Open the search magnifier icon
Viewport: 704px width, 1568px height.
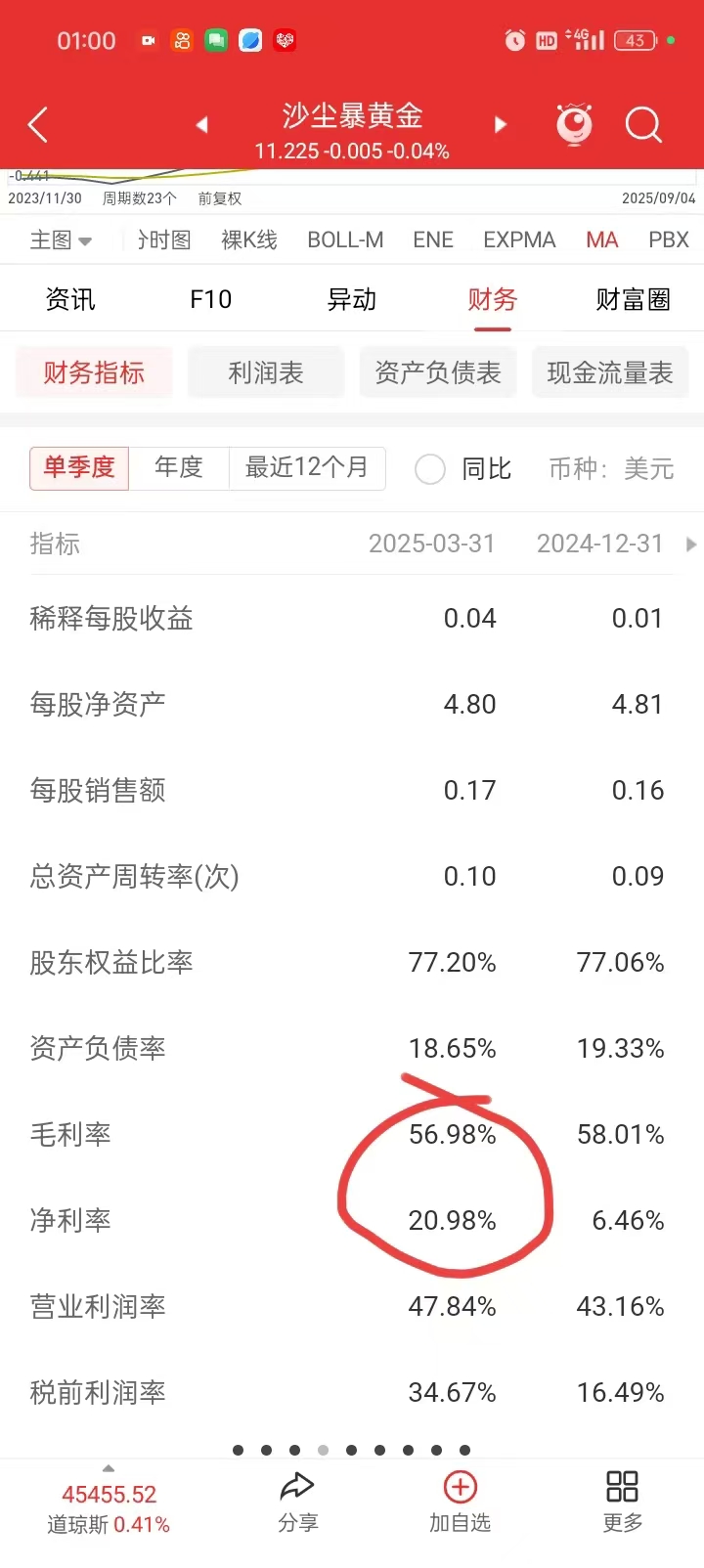[643, 125]
